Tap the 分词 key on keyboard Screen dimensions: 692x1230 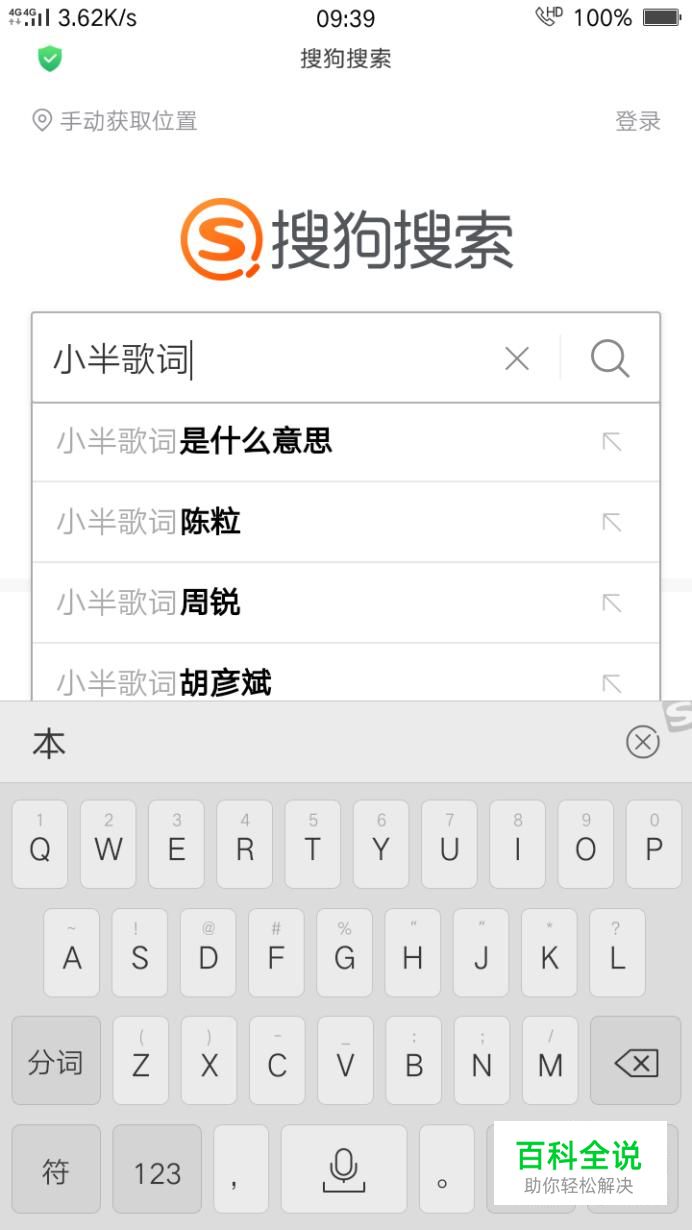56,1063
